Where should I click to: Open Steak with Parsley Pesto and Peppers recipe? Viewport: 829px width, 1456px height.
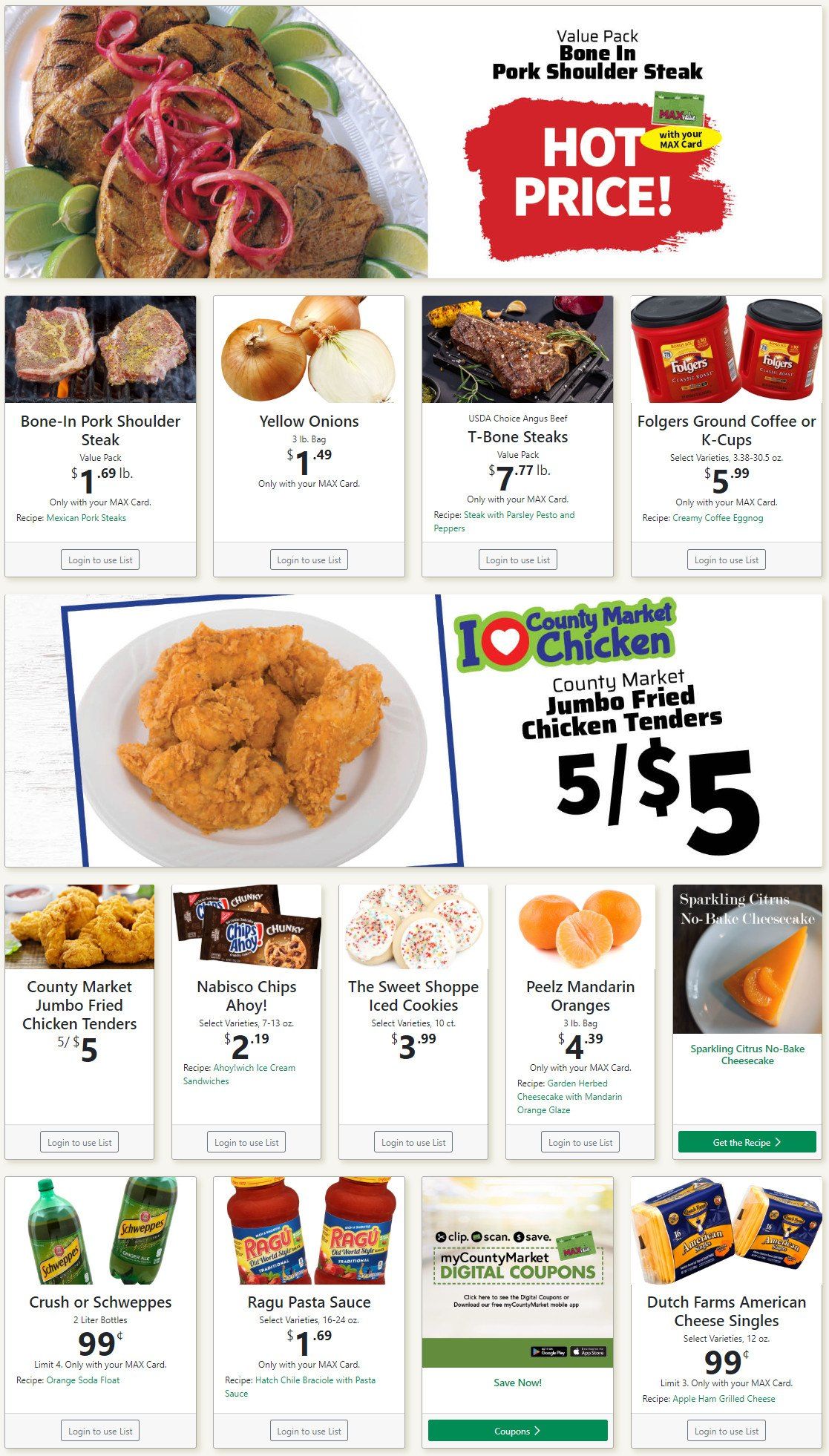(505, 522)
